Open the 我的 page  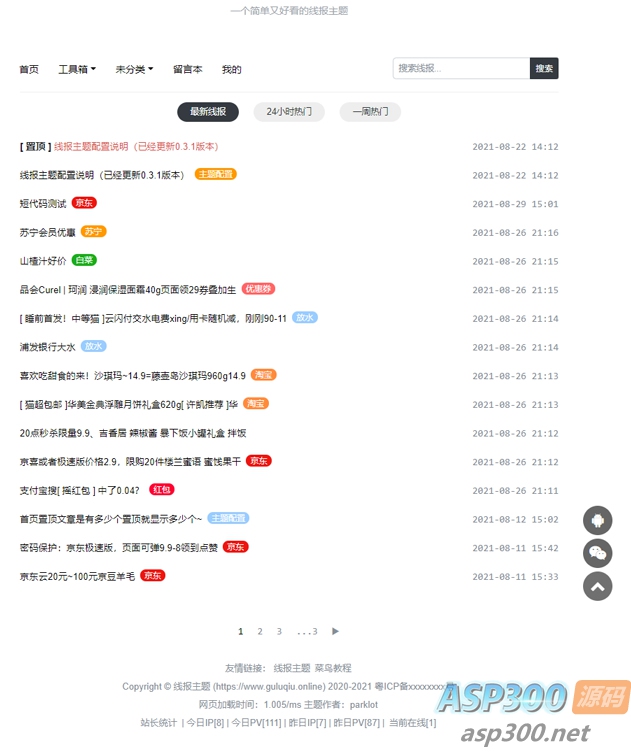(231, 69)
